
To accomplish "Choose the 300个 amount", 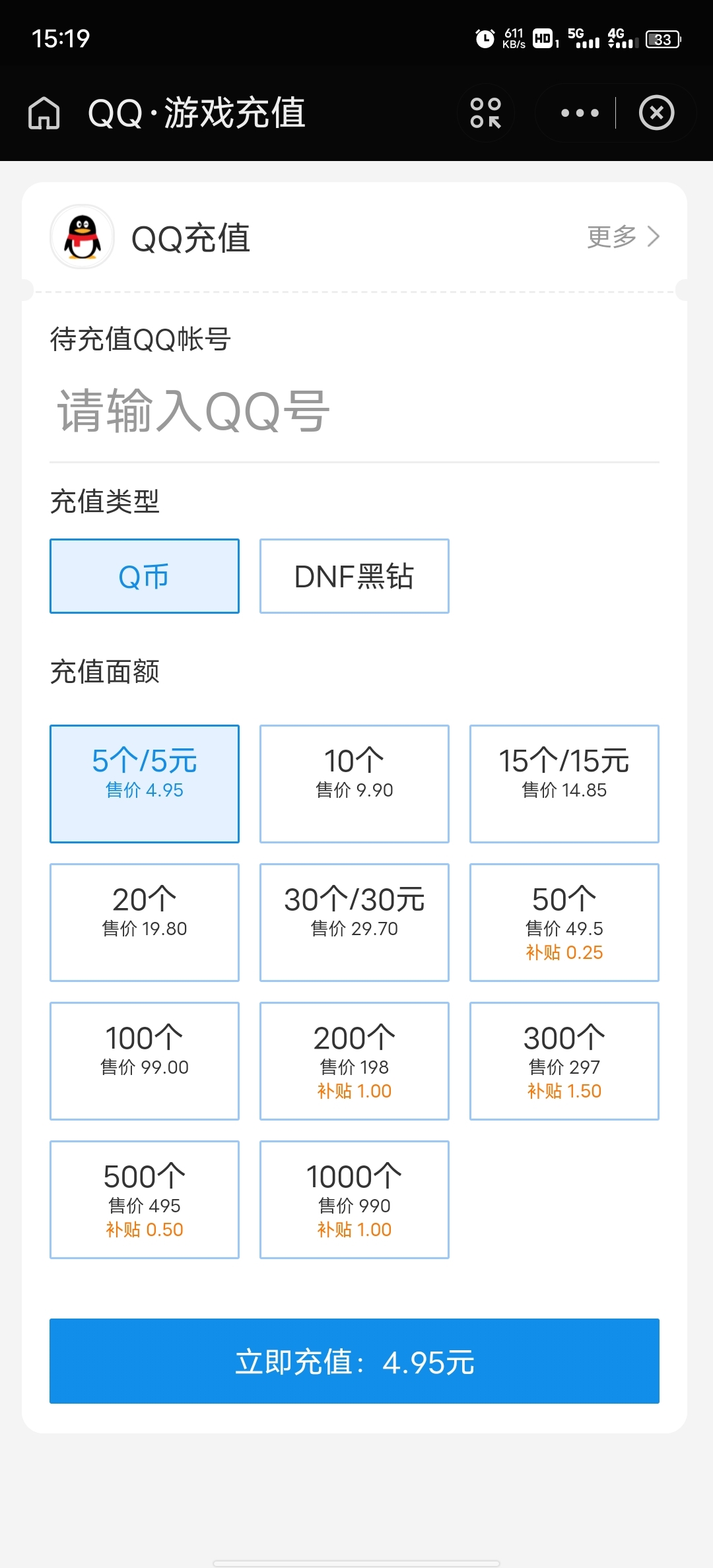I will pos(564,1061).
